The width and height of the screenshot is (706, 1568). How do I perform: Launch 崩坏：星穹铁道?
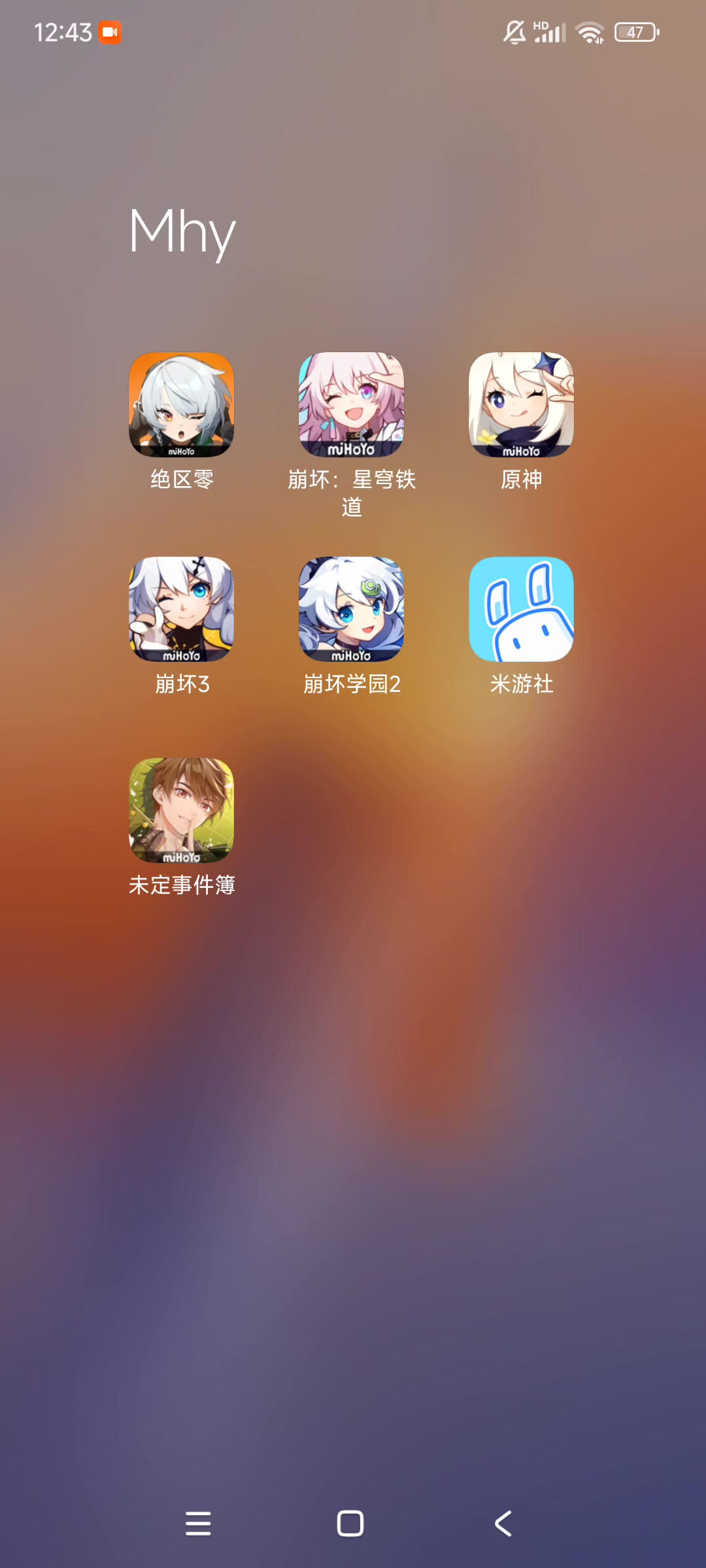click(351, 405)
